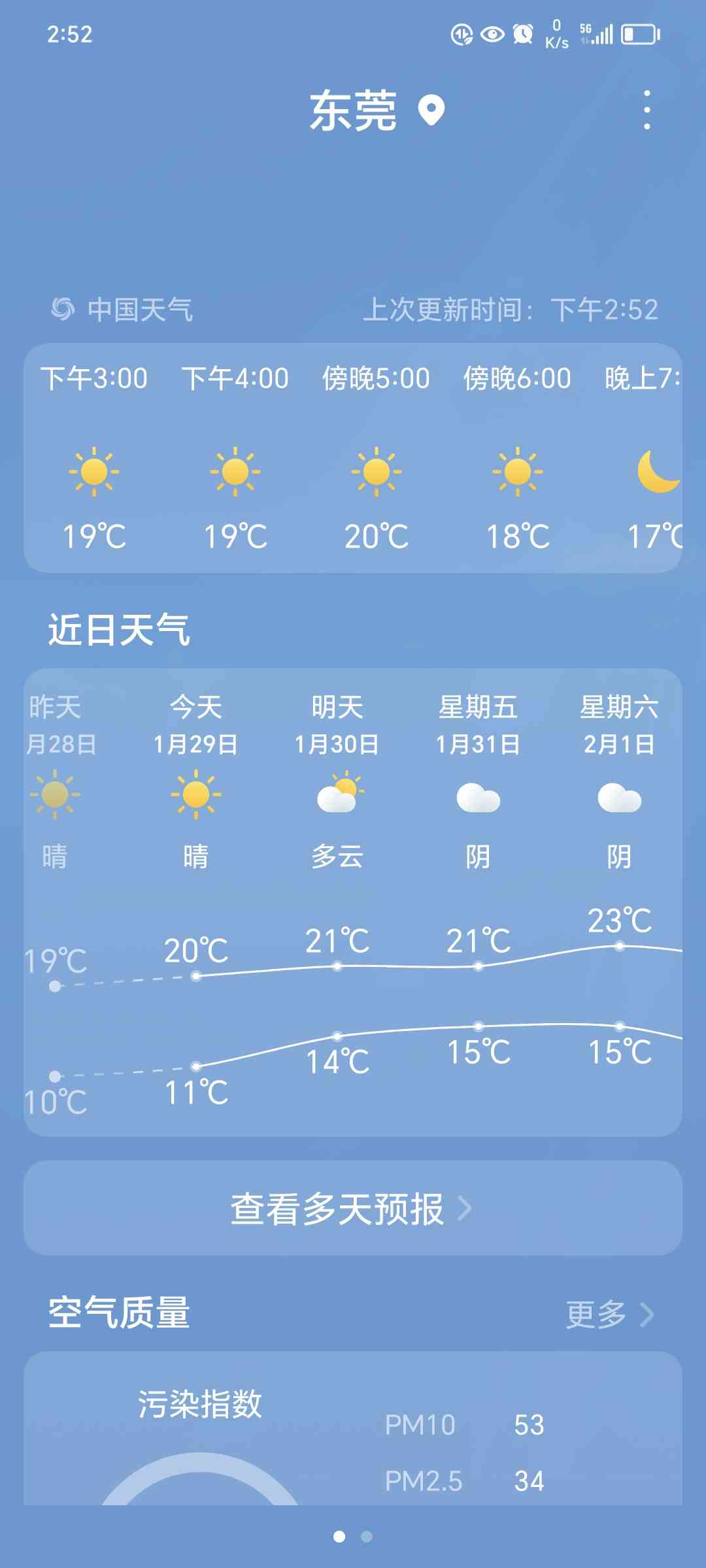Open the 污染指数 air quality card
Screen dimensions: 706x1568
click(x=353, y=1429)
